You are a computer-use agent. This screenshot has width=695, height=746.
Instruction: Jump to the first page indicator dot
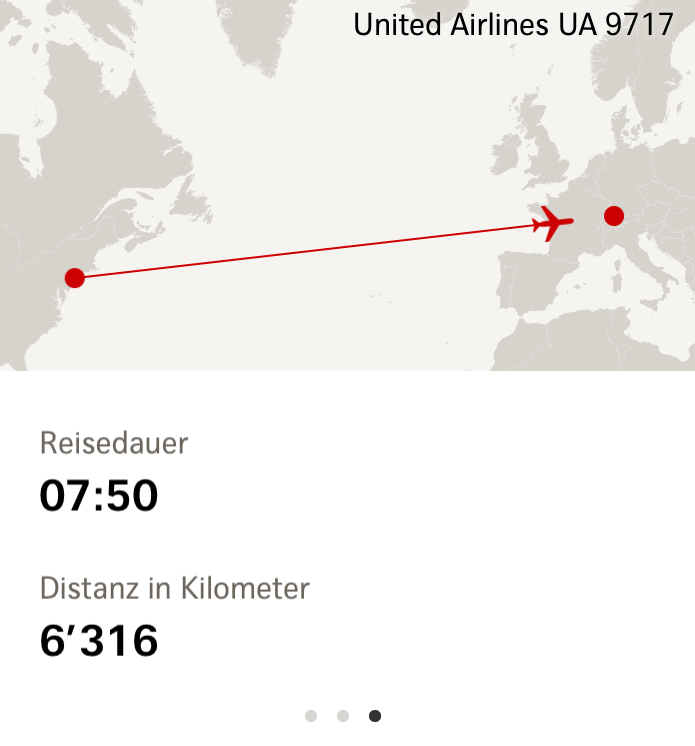311,716
